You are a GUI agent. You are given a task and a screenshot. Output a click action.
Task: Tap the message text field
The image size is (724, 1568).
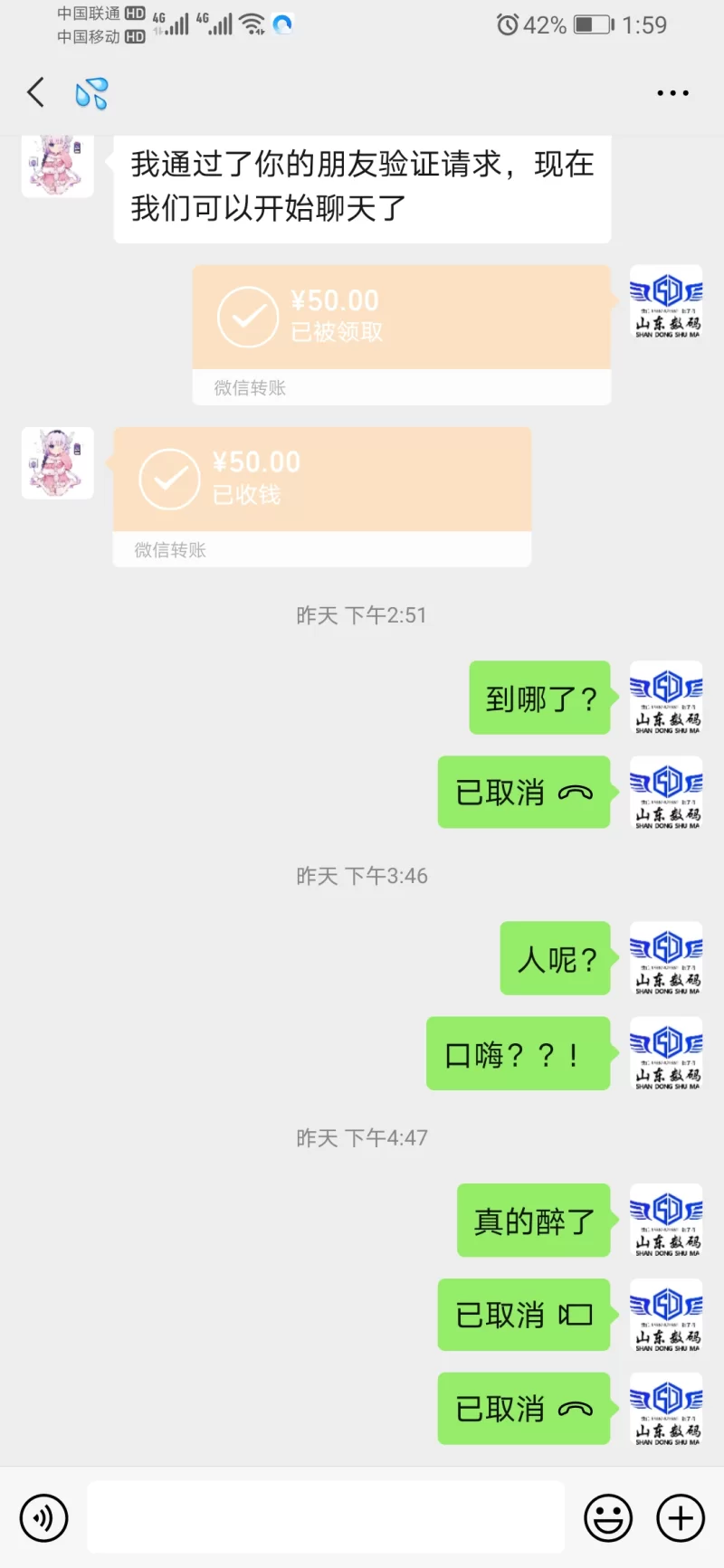[326, 1517]
